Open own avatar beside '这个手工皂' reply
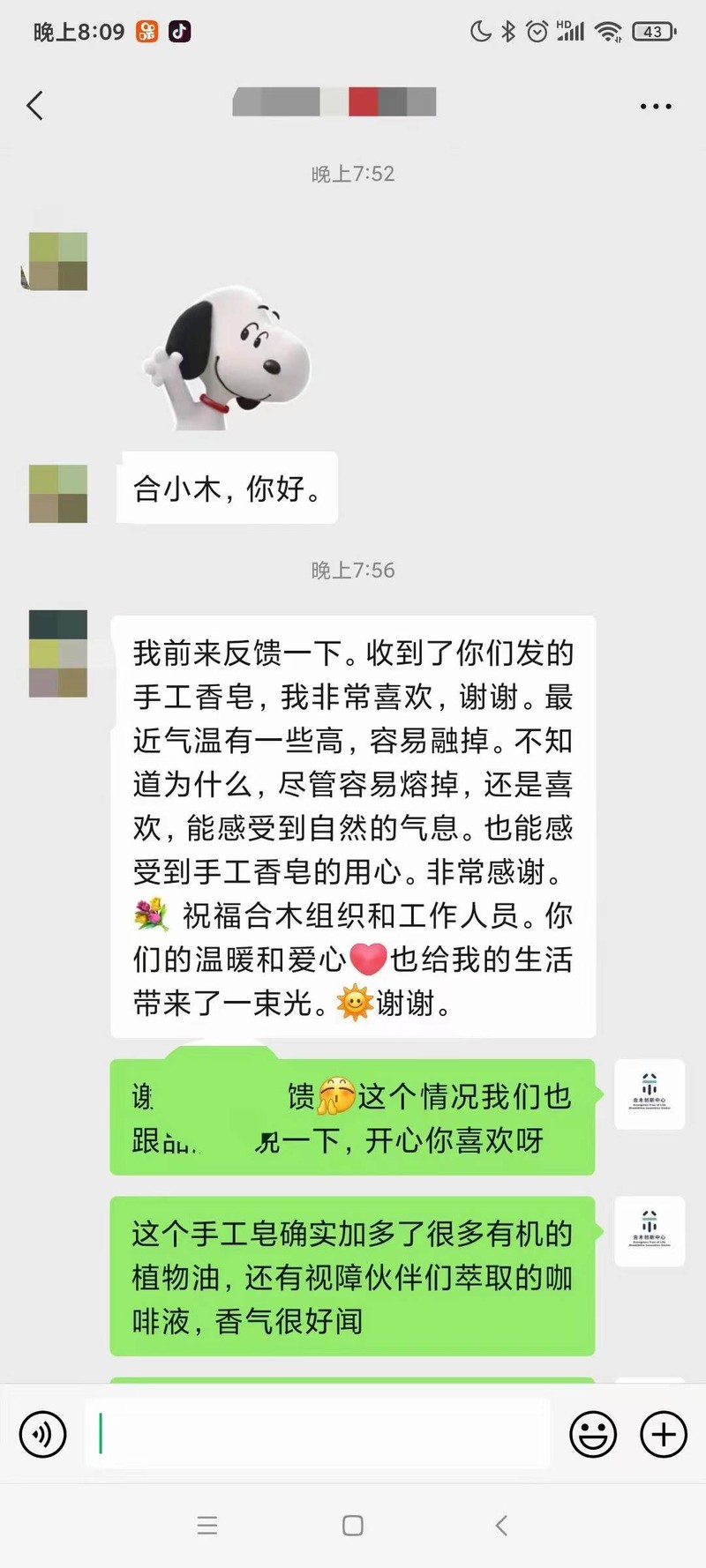This screenshot has height=1568, width=706. [x=650, y=1231]
